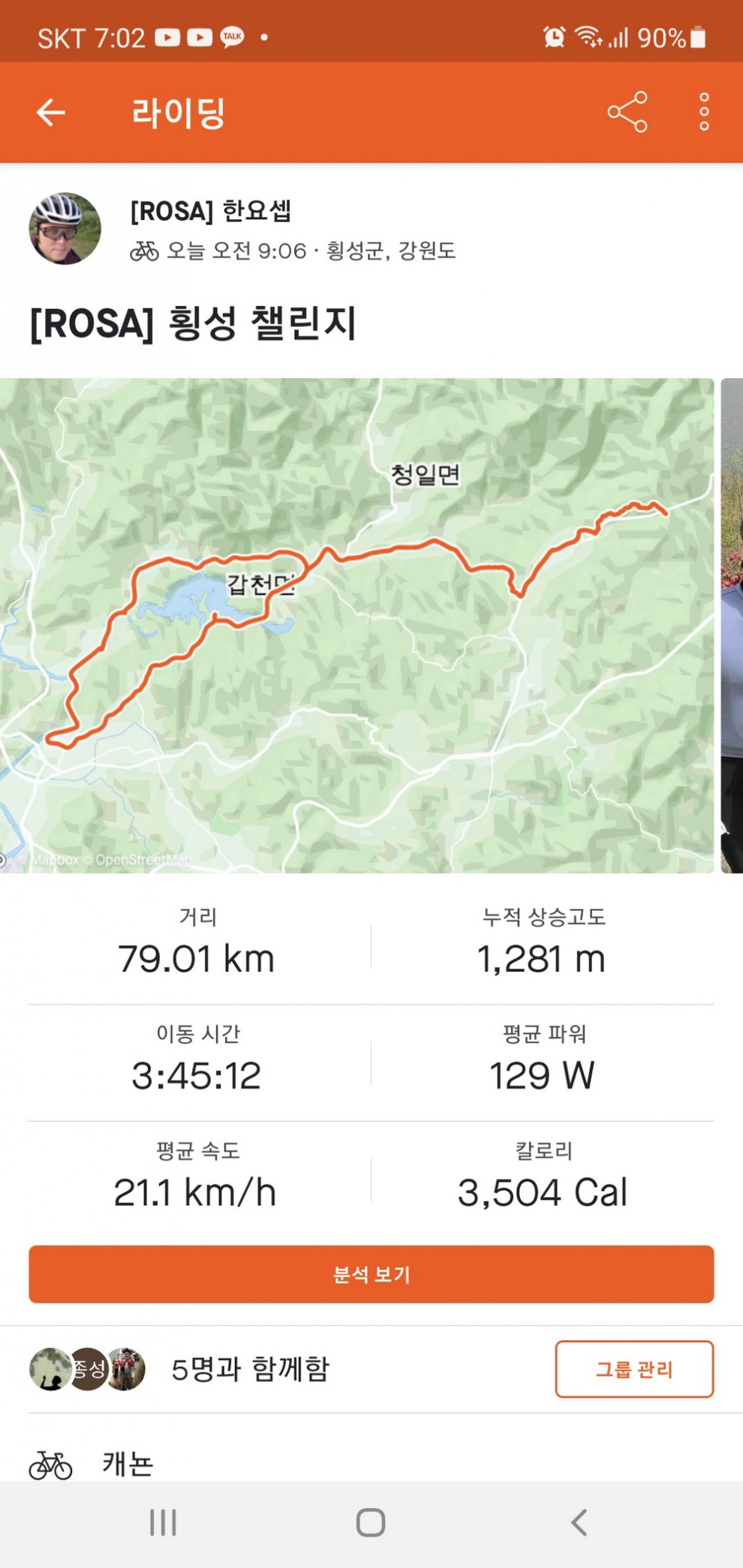Open the 그룹 관리 button
The height and width of the screenshot is (1568, 743).
click(x=633, y=1369)
